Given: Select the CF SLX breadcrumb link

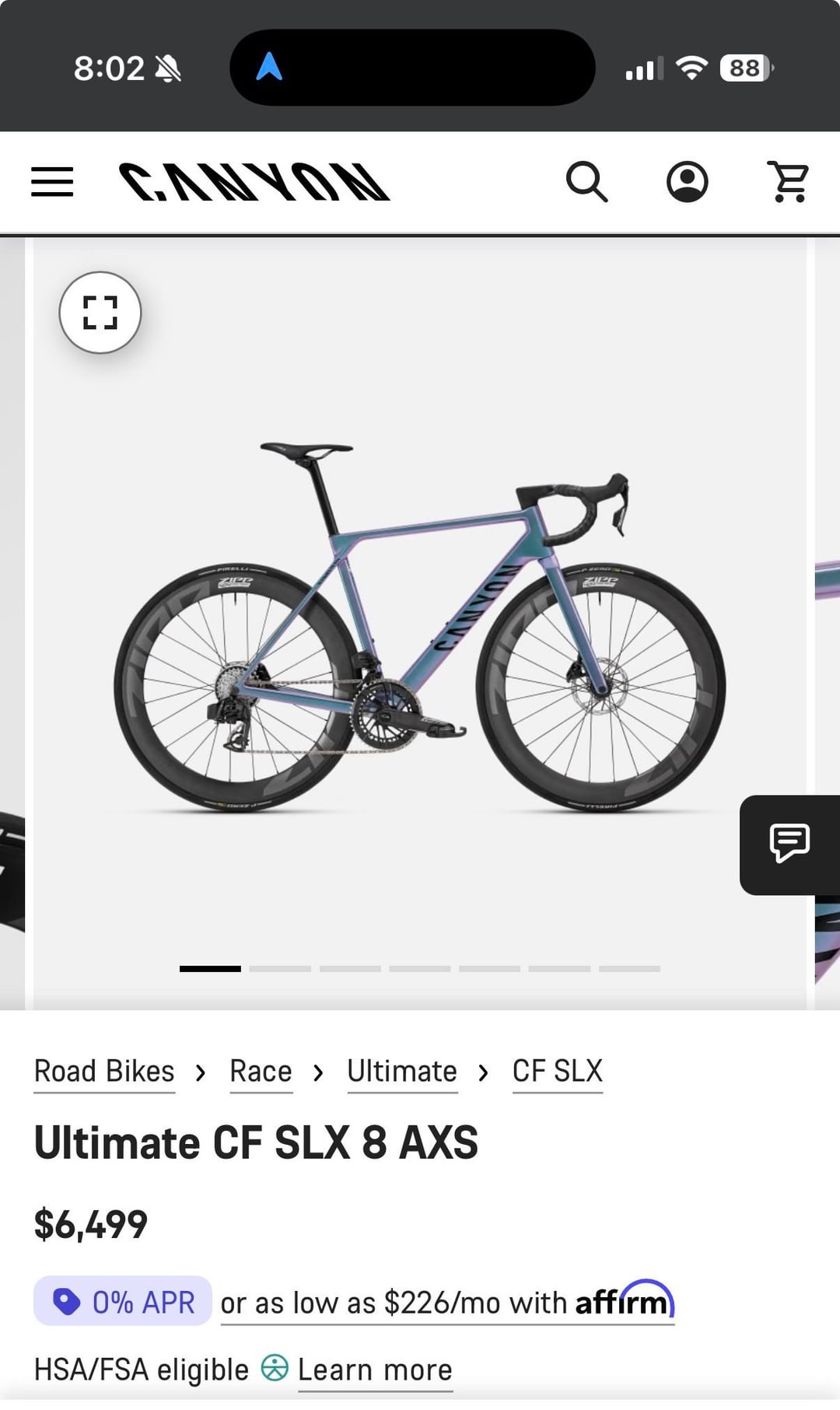Looking at the screenshot, I should pyautogui.click(x=557, y=1072).
